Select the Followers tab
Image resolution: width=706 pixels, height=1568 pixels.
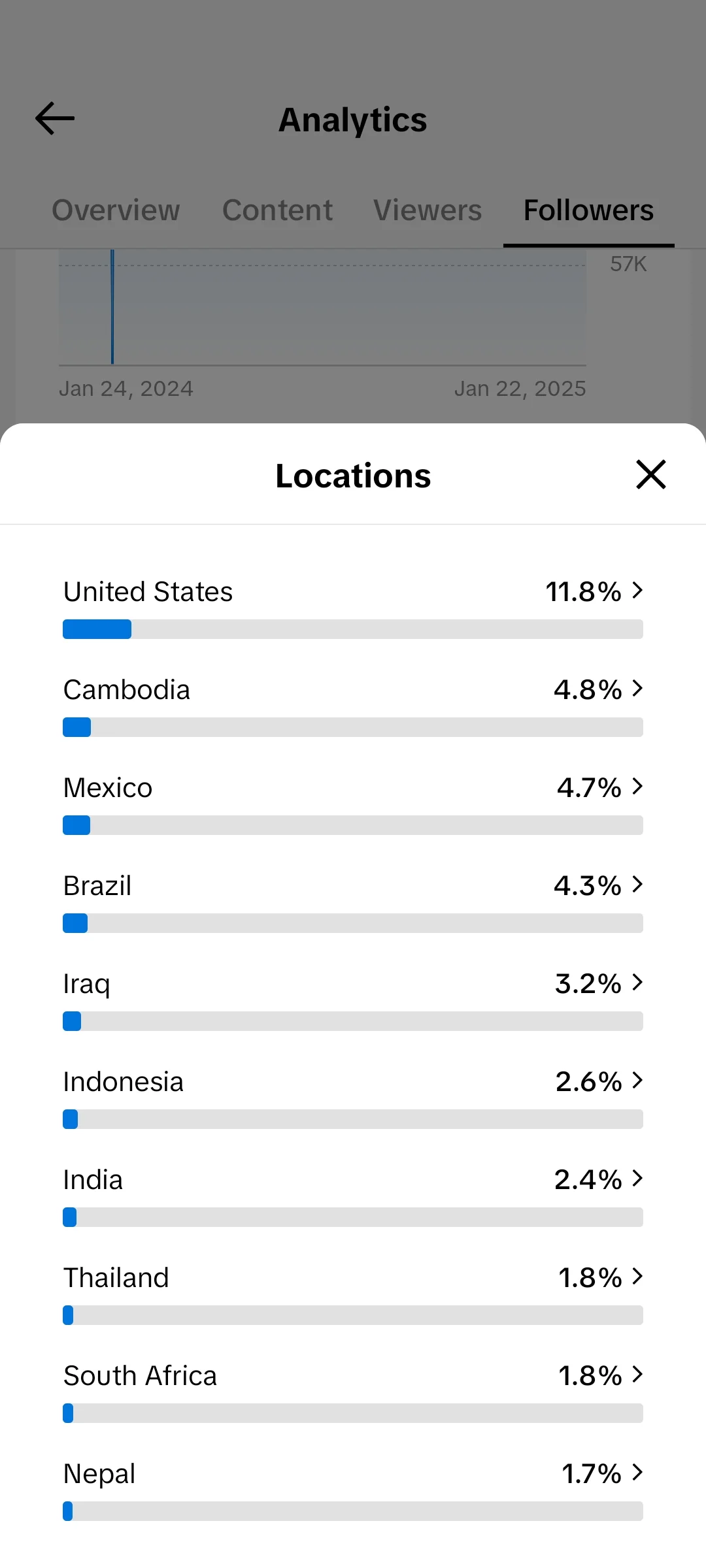(x=588, y=210)
